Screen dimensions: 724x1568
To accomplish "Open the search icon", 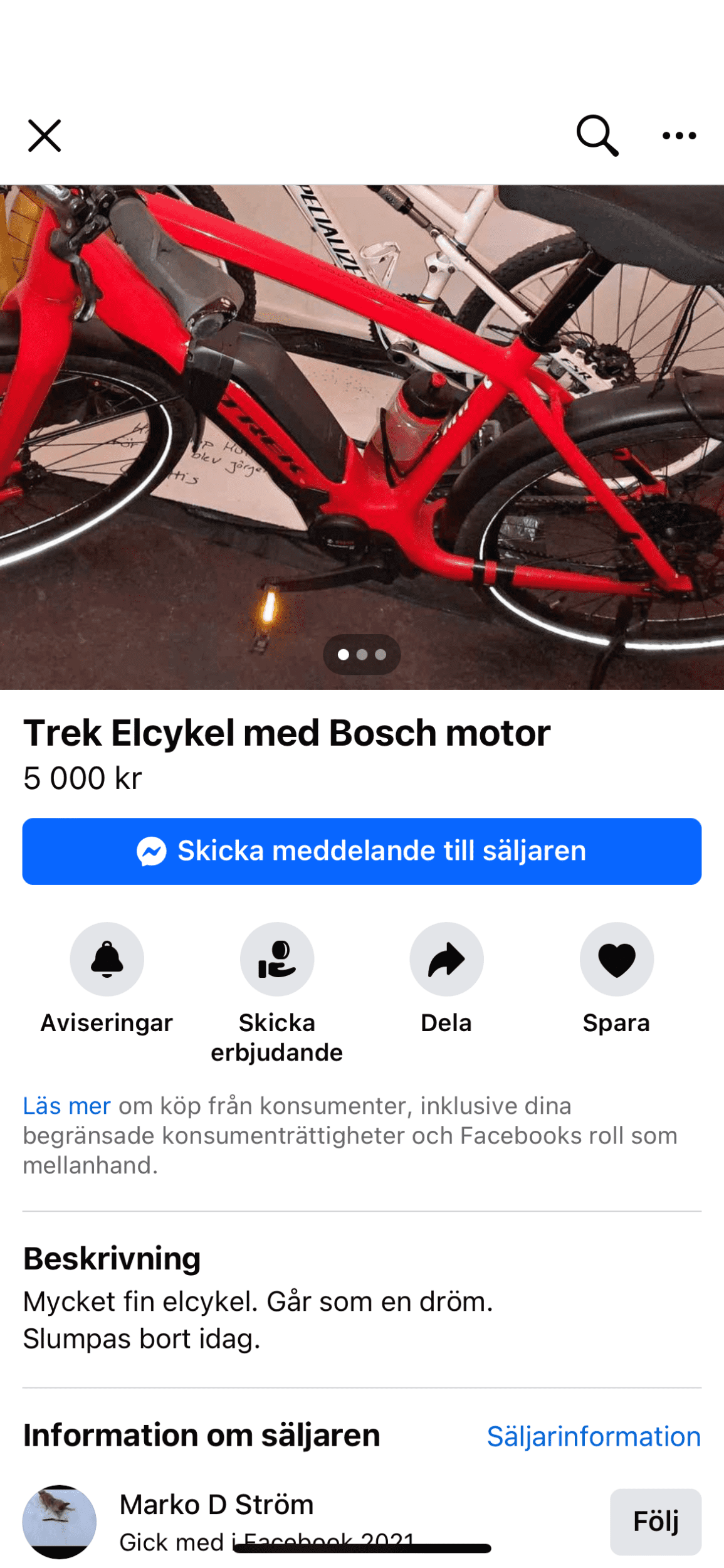I will (x=597, y=135).
